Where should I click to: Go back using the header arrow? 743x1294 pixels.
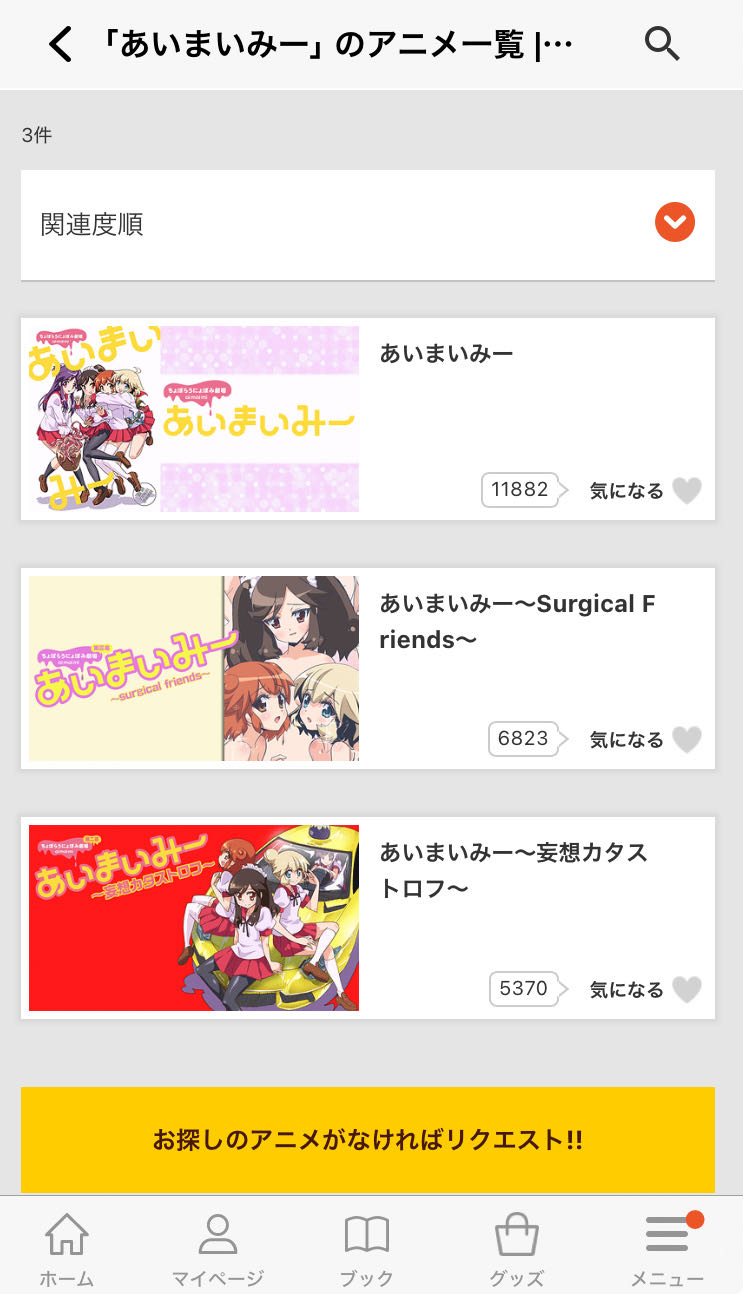pos(61,45)
